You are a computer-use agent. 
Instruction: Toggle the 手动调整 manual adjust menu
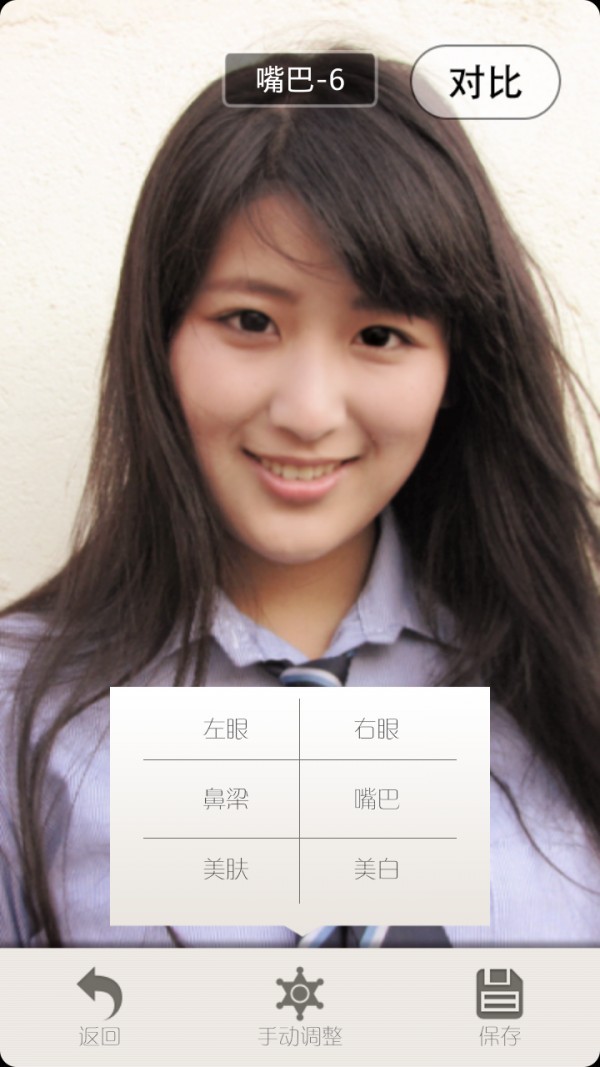point(300,1007)
